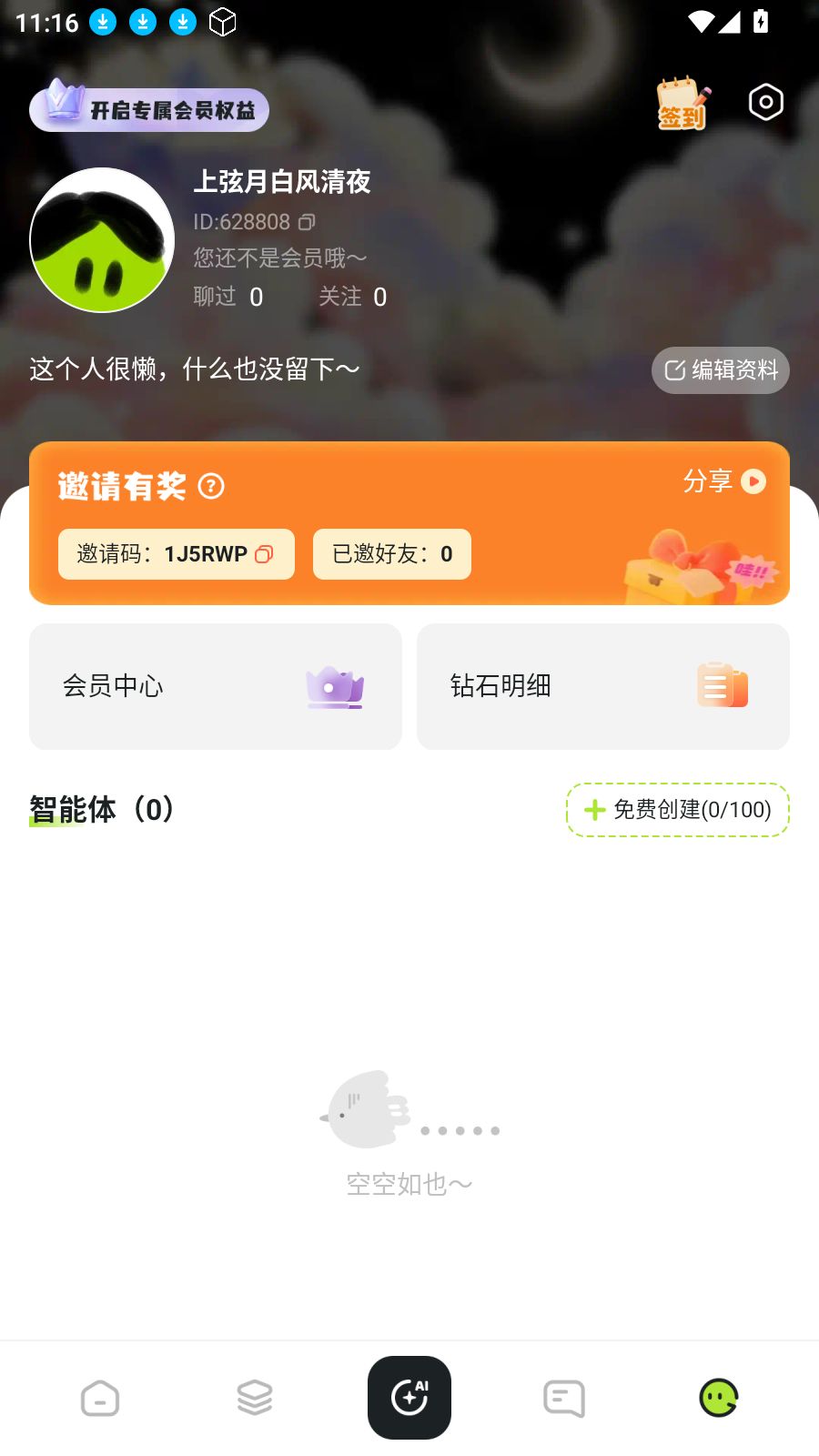Open the 签到 check-in calendar icon
The width and height of the screenshot is (819, 1456).
(x=681, y=103)
